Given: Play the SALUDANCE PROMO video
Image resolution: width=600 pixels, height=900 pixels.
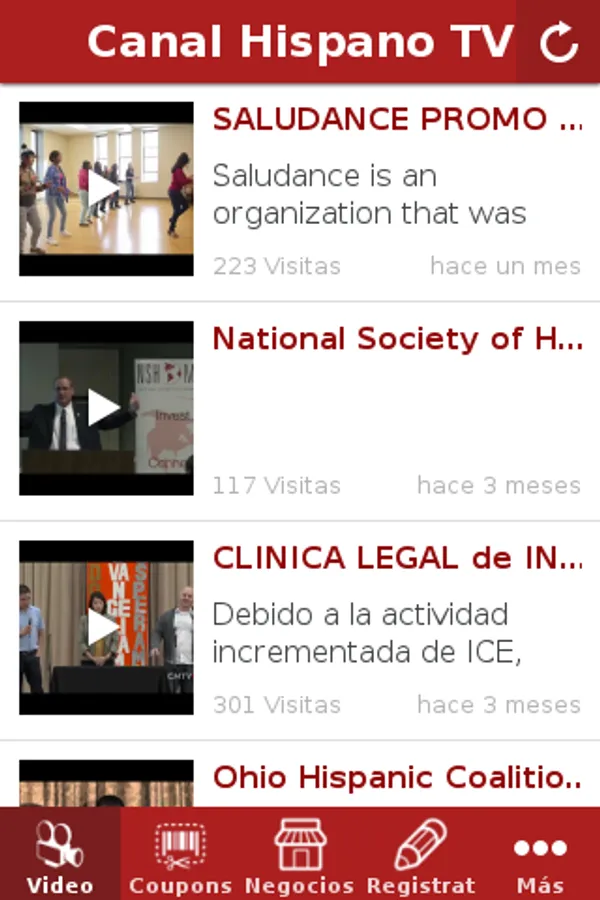Looking at the screenshot, I should pyautogui.click(x=106, y=188).
